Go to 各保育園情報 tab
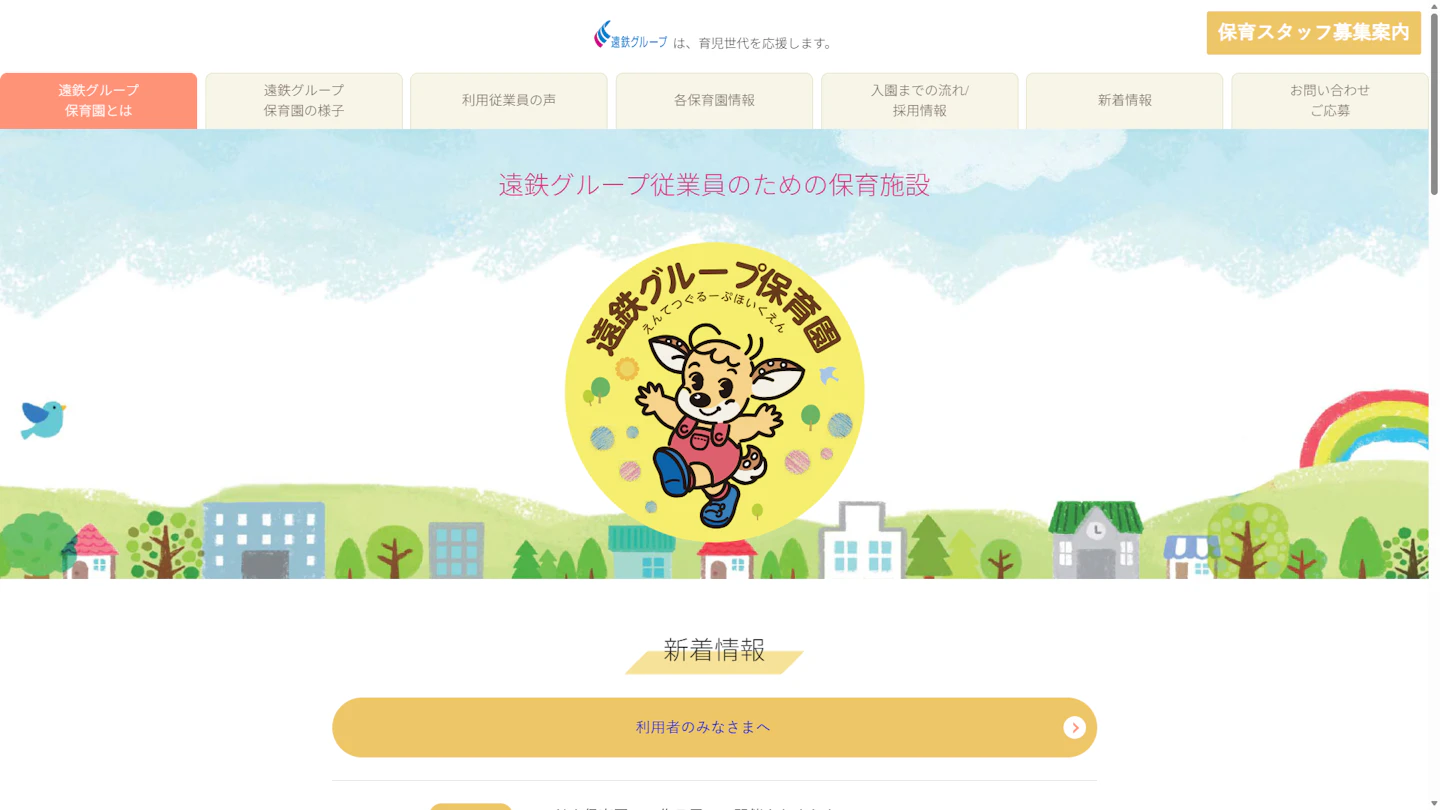Screen dimensions: 1440x810 click(714, 100)
